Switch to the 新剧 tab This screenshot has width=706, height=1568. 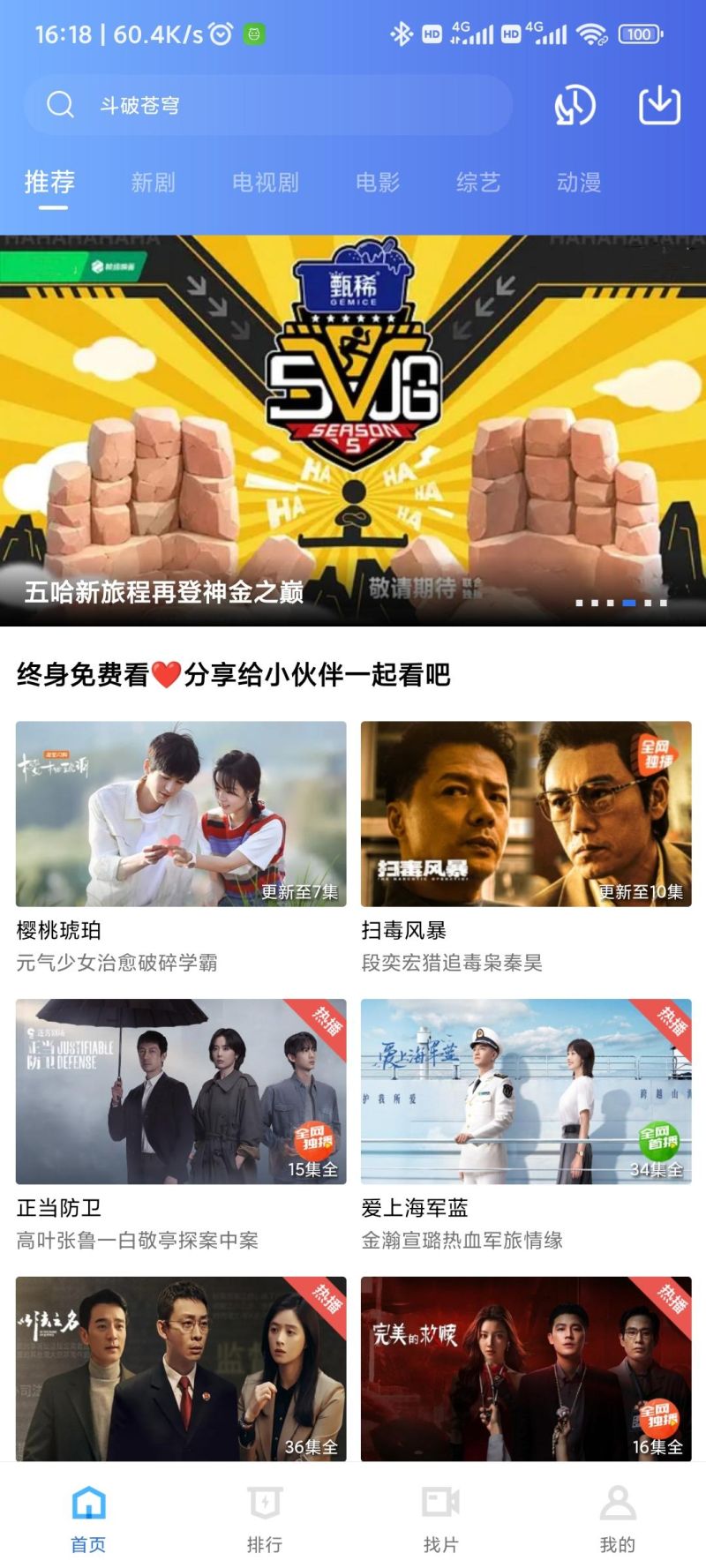pyautogui.click(x=154, y=183)
